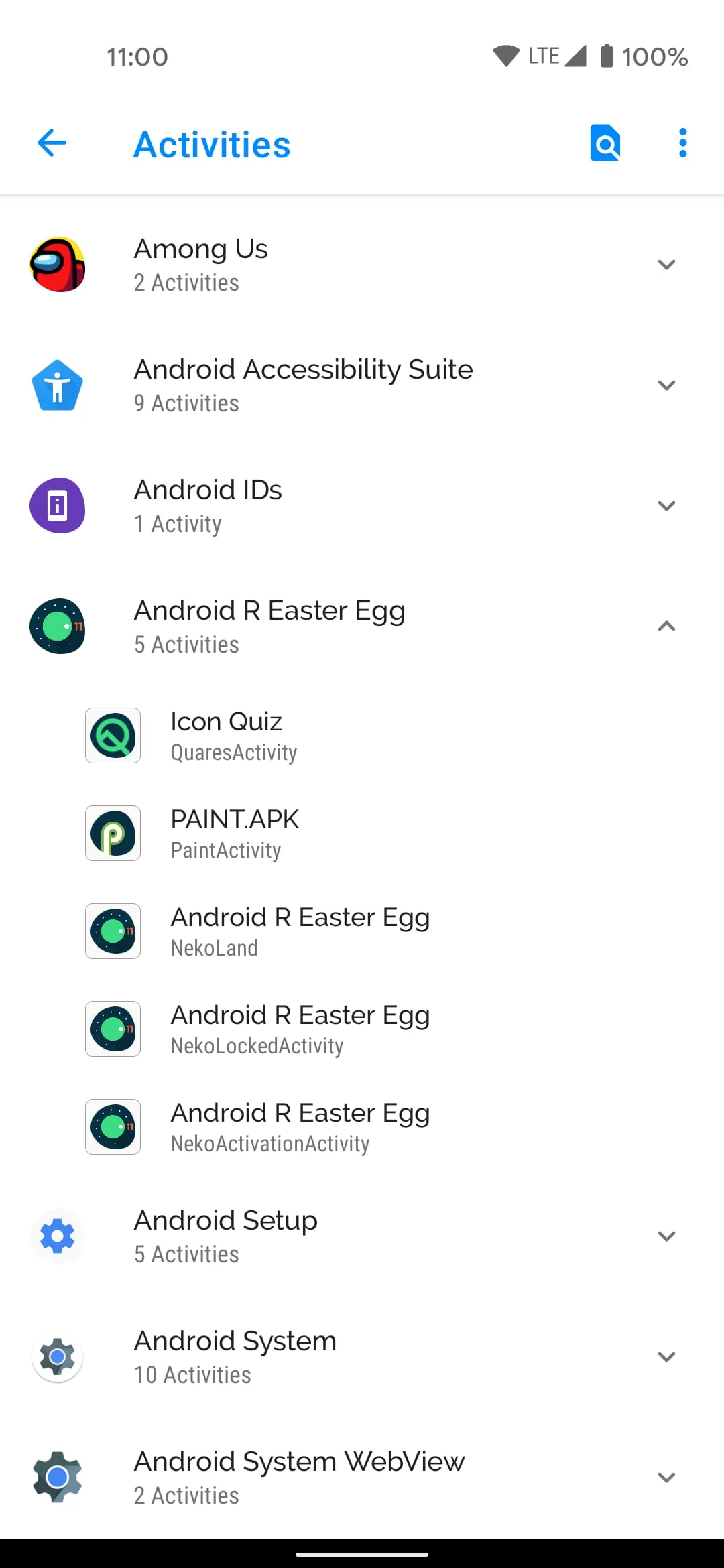Viewport: 724px width, 1568px height.
Task: Expand the Among Us activities list
Action: tap(666, 264)
